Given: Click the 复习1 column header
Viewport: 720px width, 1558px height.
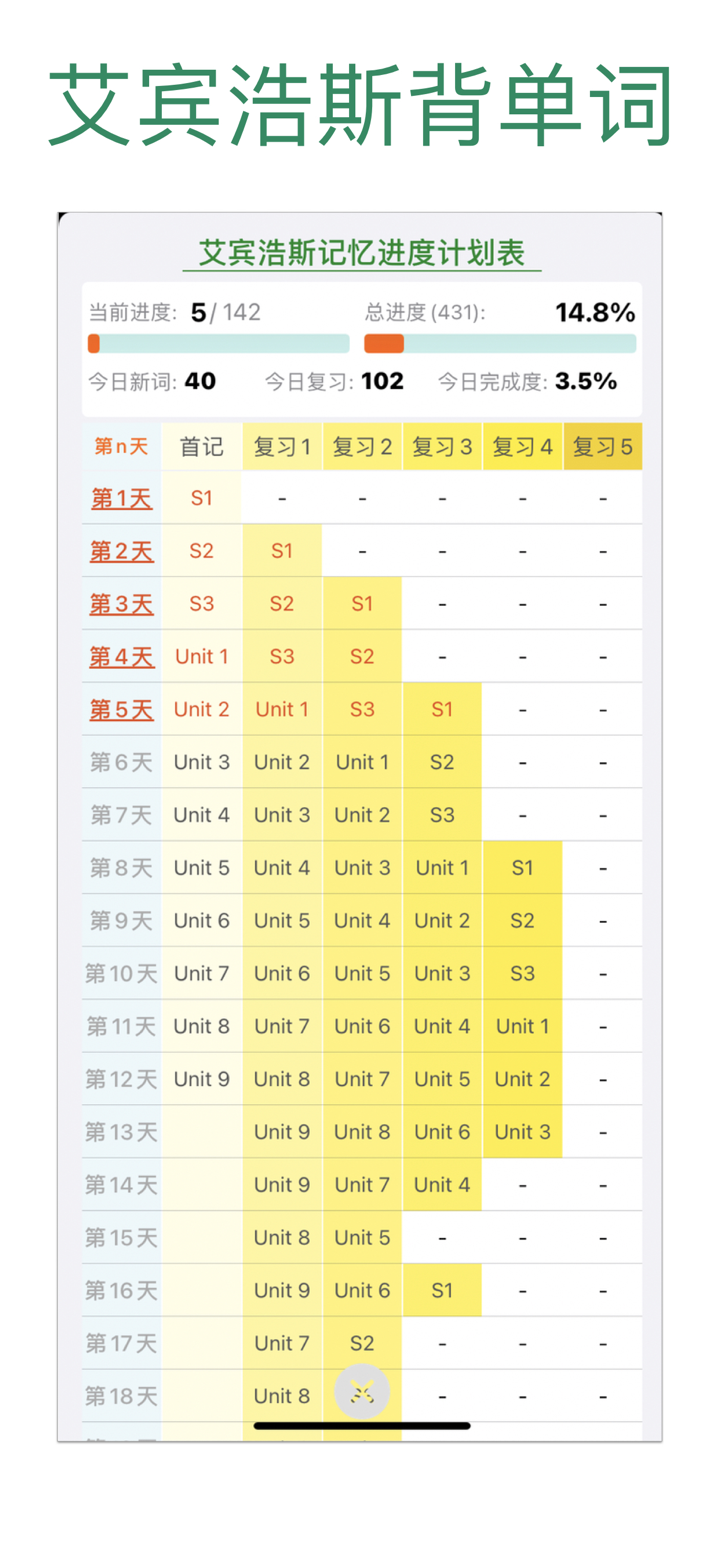Looking at the screenshot, I should (x=282, y=446).
